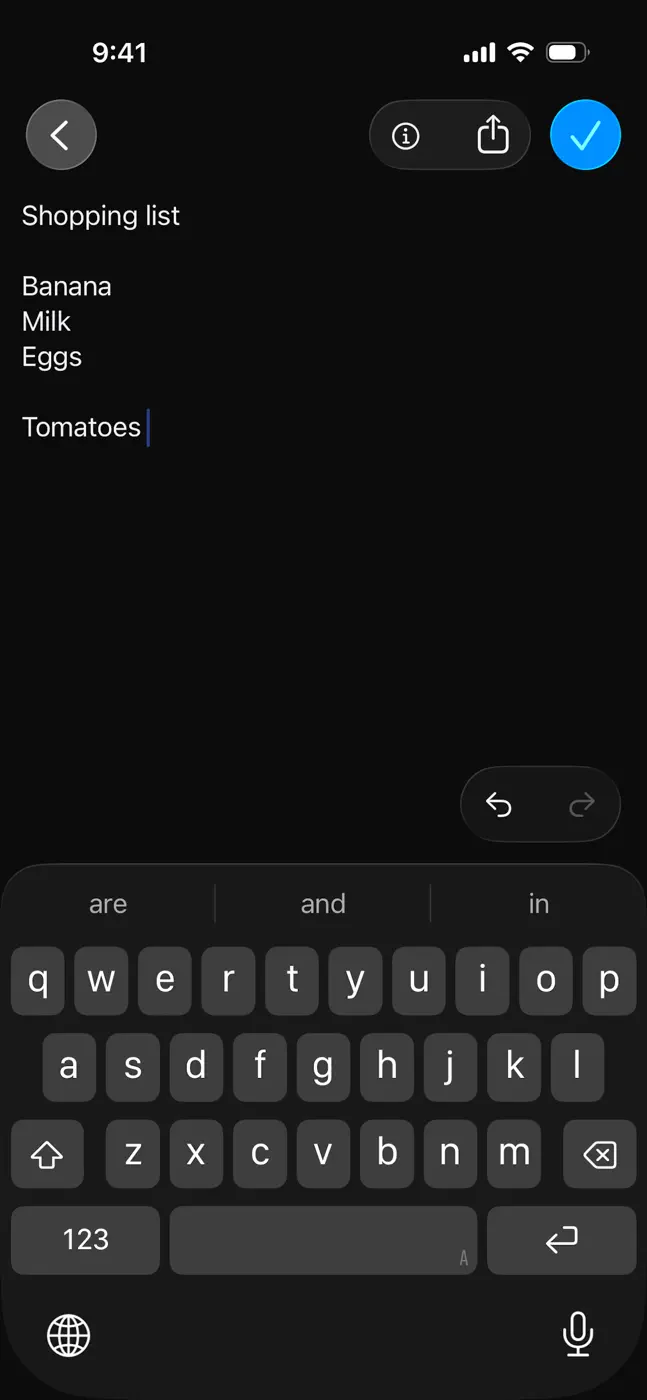Redo the last undone edit
647x1400 pixels.
point(582,804)
